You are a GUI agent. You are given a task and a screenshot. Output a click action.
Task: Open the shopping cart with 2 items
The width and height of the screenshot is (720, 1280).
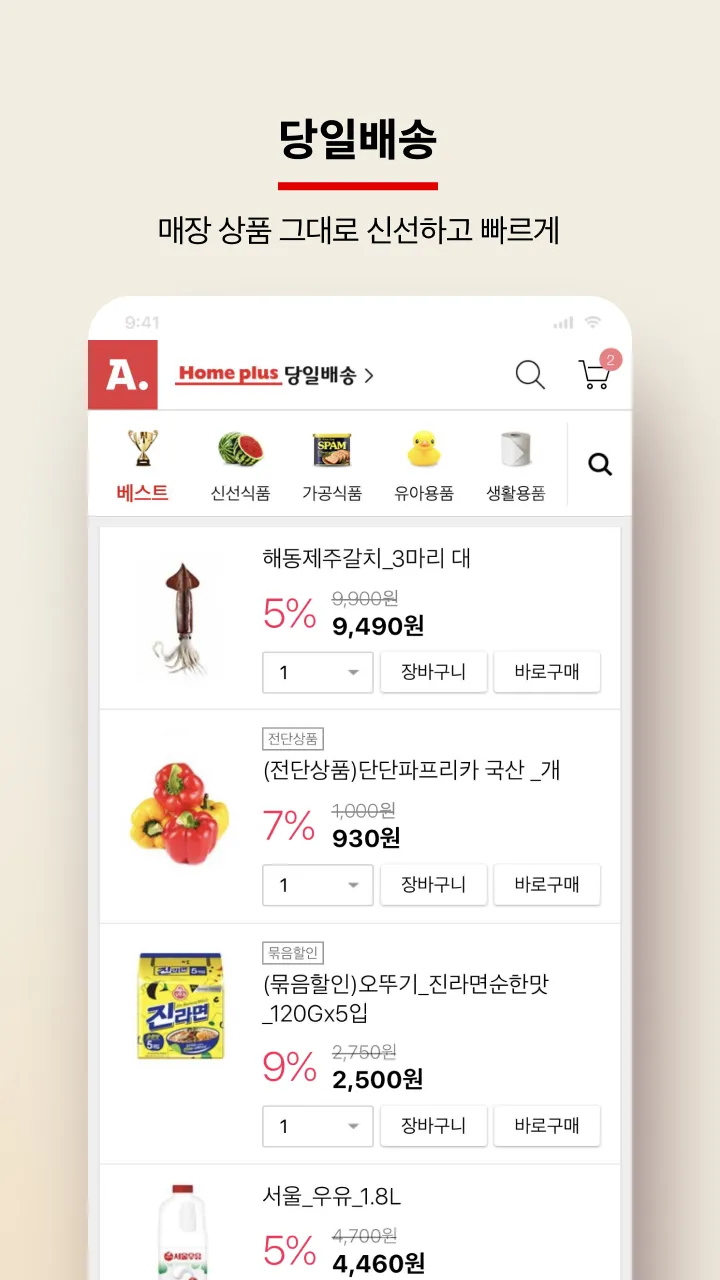[x=594, y=375]
